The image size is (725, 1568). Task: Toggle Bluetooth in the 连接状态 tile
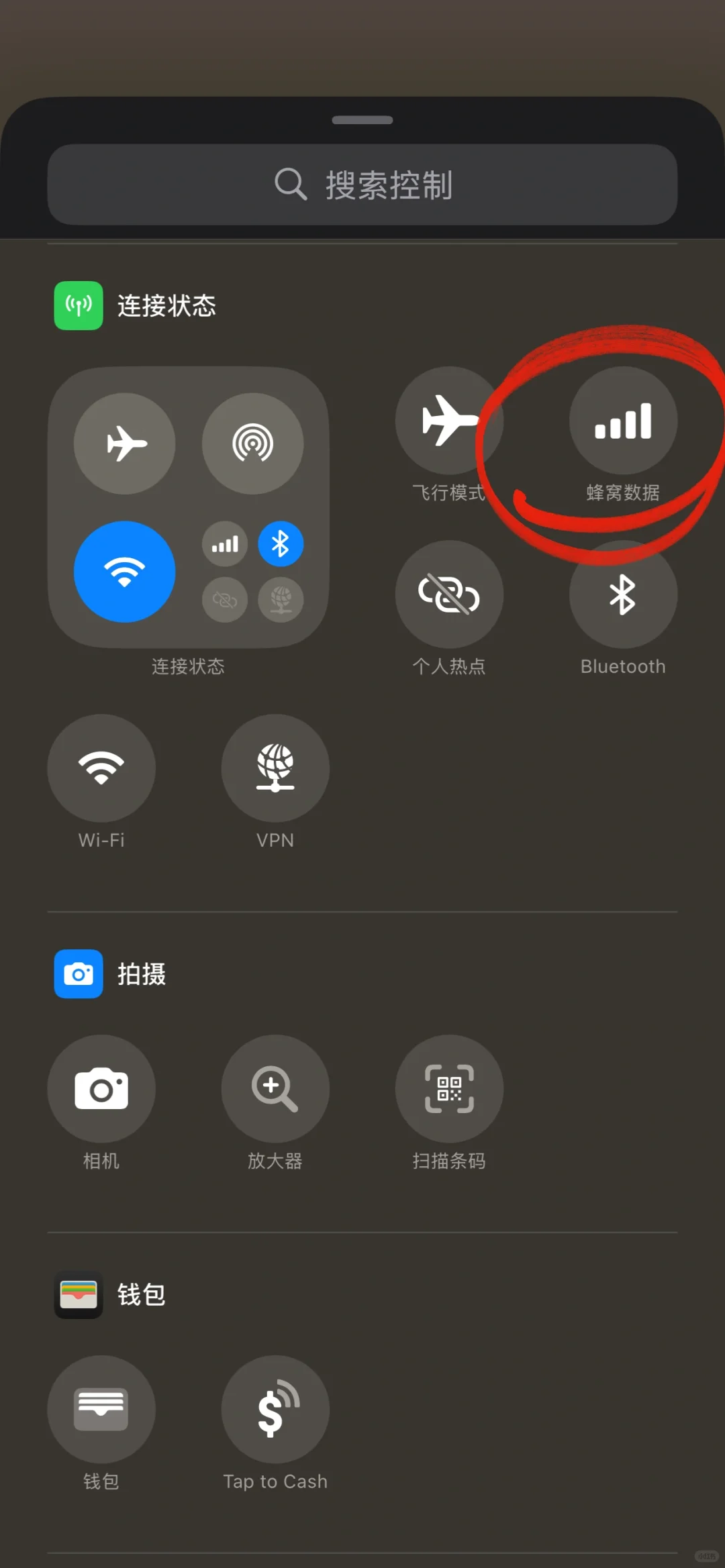click(x=281, y=543)
